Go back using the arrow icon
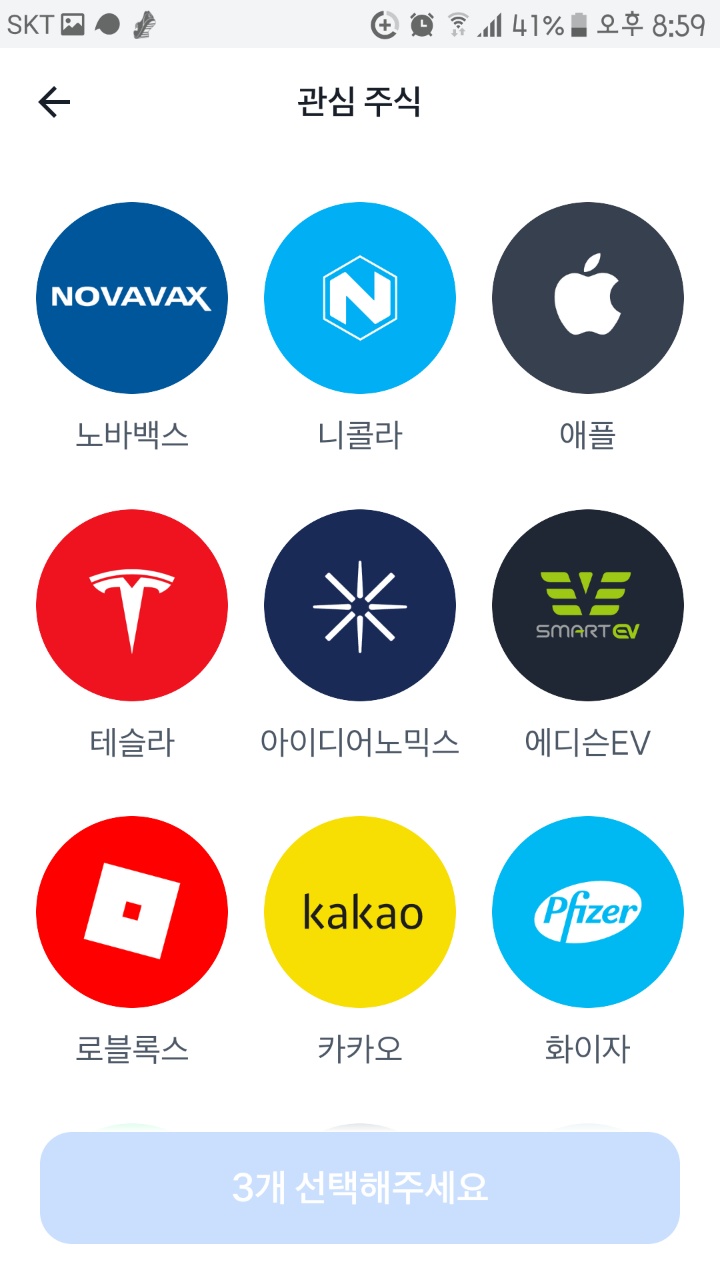The height and width of the screenshot is (1280, 720). click(x=54, y=102)
